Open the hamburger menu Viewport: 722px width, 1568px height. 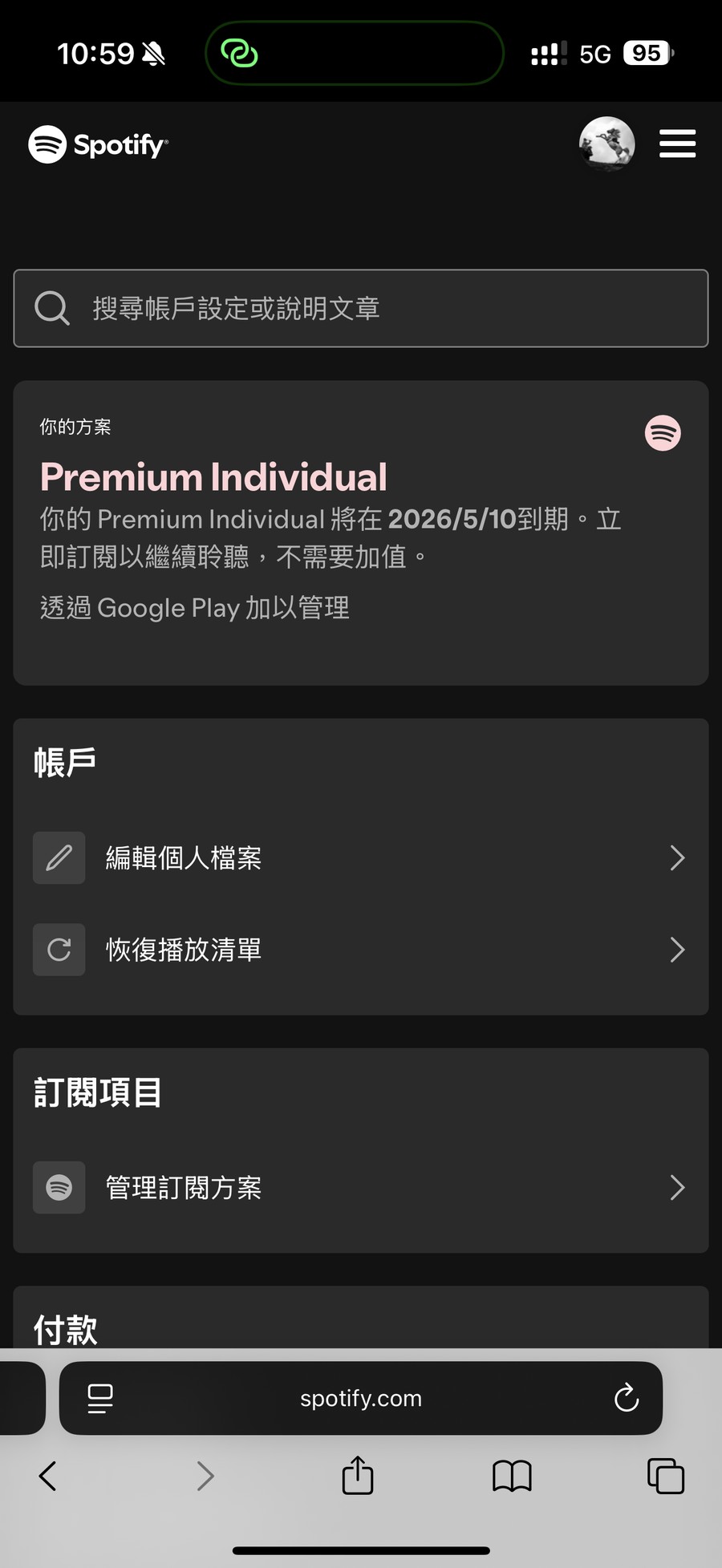click(x=677, y=144)
